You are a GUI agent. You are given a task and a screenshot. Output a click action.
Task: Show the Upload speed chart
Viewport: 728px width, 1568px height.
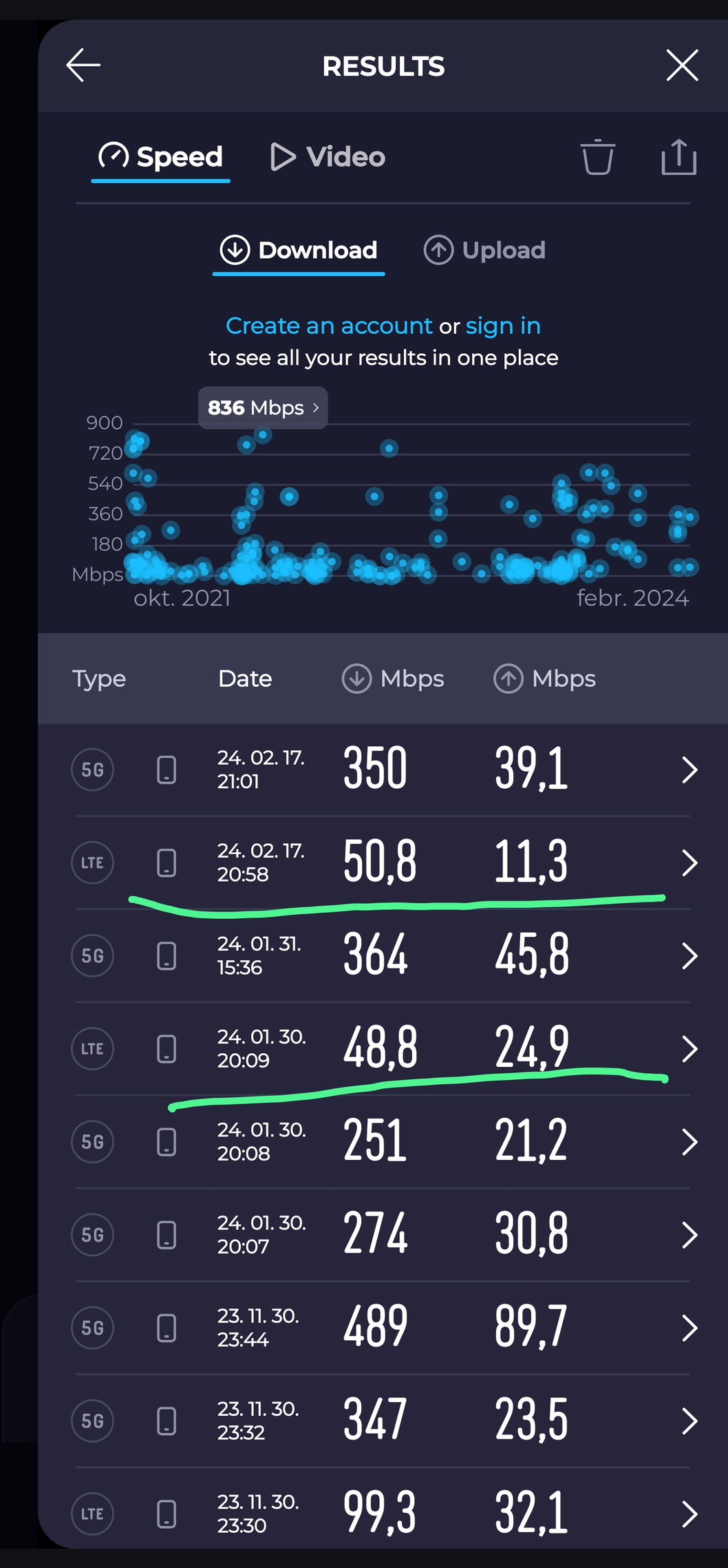pyautogui.click(x=484, y=250)
